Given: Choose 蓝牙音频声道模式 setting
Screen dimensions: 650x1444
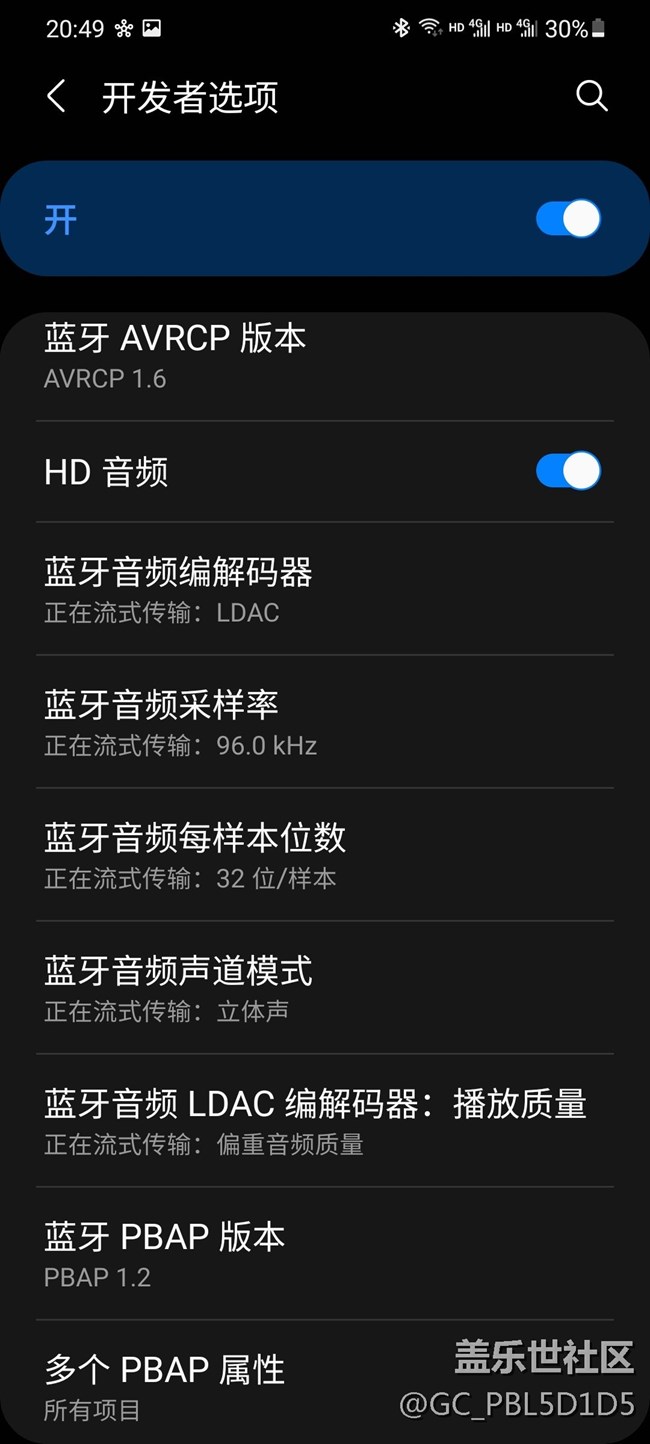Looking at the screenshot, I should tap(325, 989).
